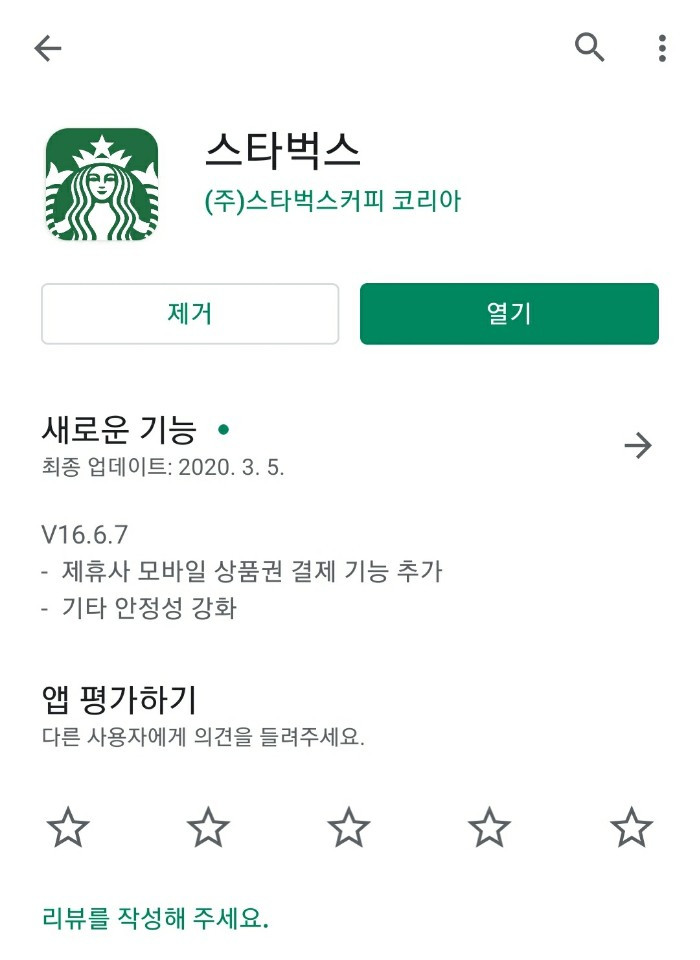
Task: Go back with the arrow icon
Action: 48,48
